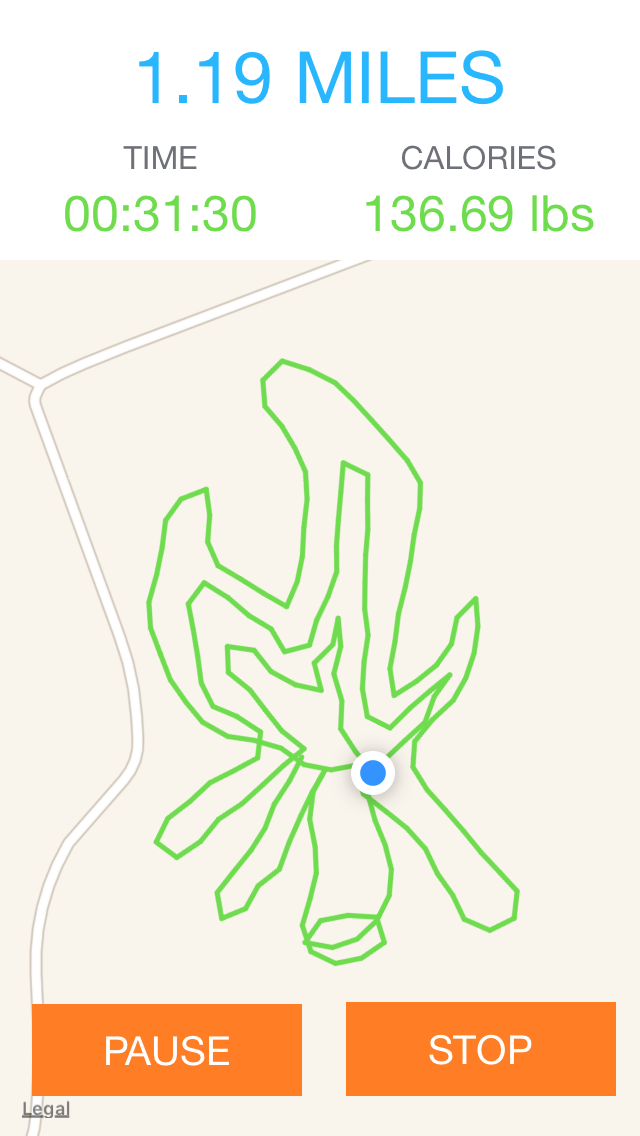Pause the workout tracking
640x1136 pixels.
[x=167, y=1050]
